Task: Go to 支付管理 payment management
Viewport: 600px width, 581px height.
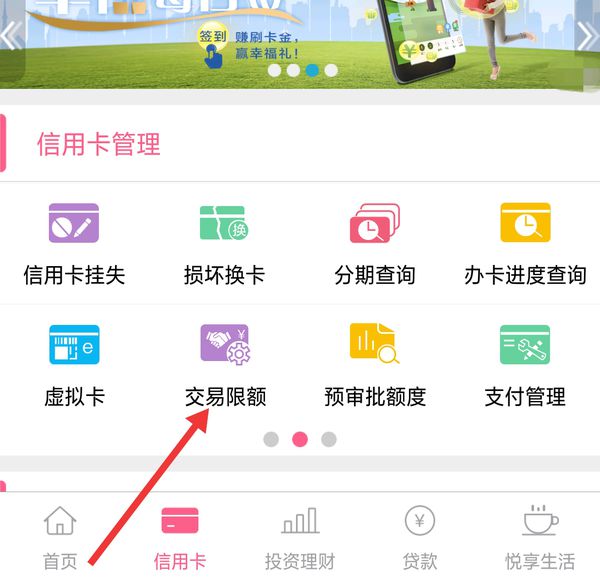Action: pos(525,365)
